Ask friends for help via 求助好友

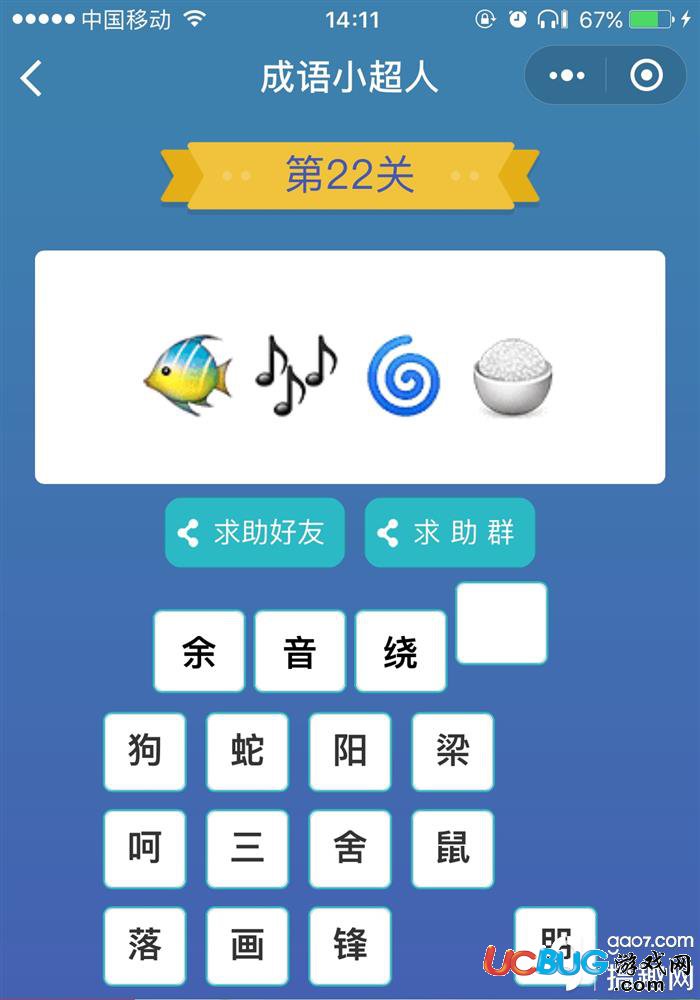coord(255,532)
